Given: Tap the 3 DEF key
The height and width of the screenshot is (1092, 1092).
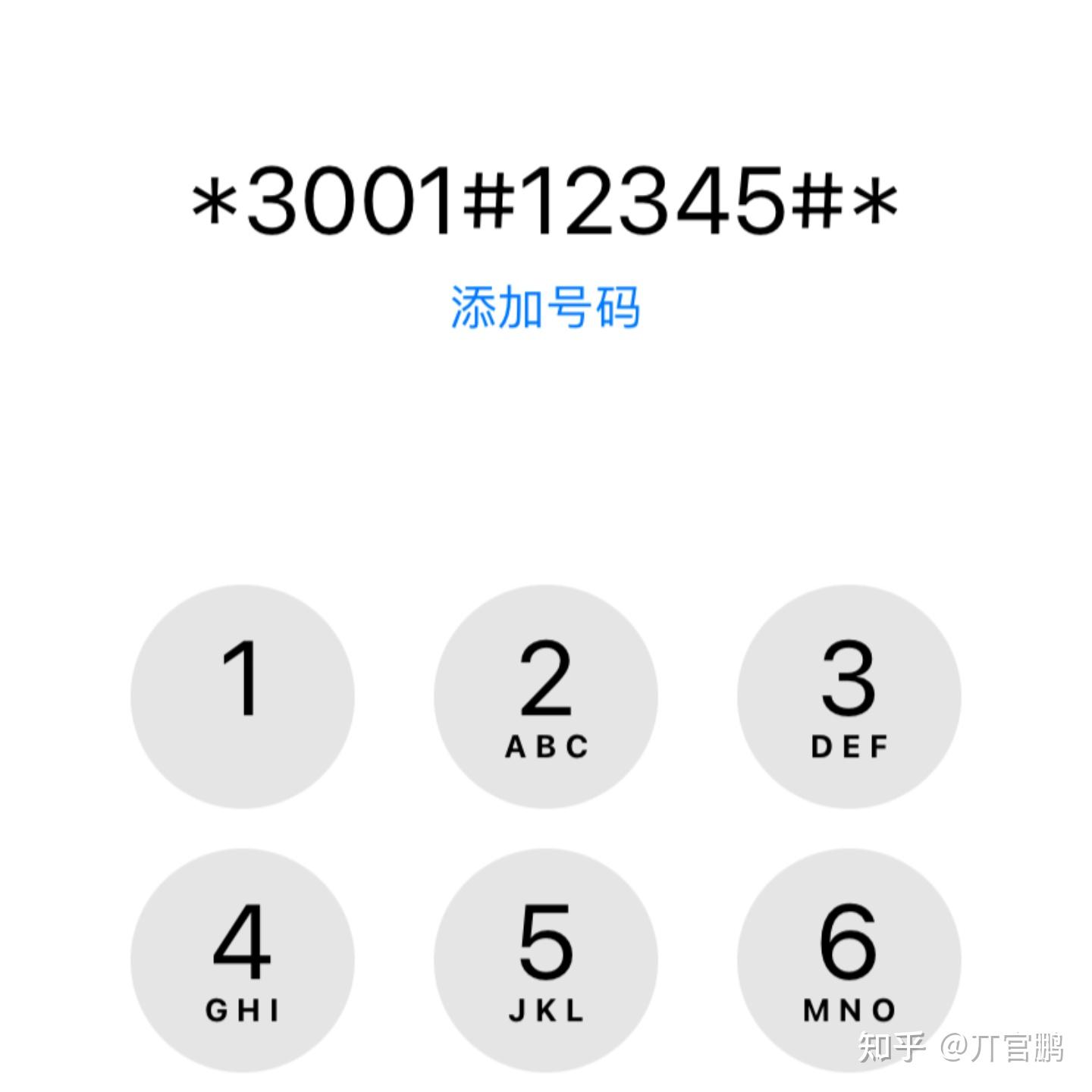Looking at the screenshot, I should coord(849,696).
